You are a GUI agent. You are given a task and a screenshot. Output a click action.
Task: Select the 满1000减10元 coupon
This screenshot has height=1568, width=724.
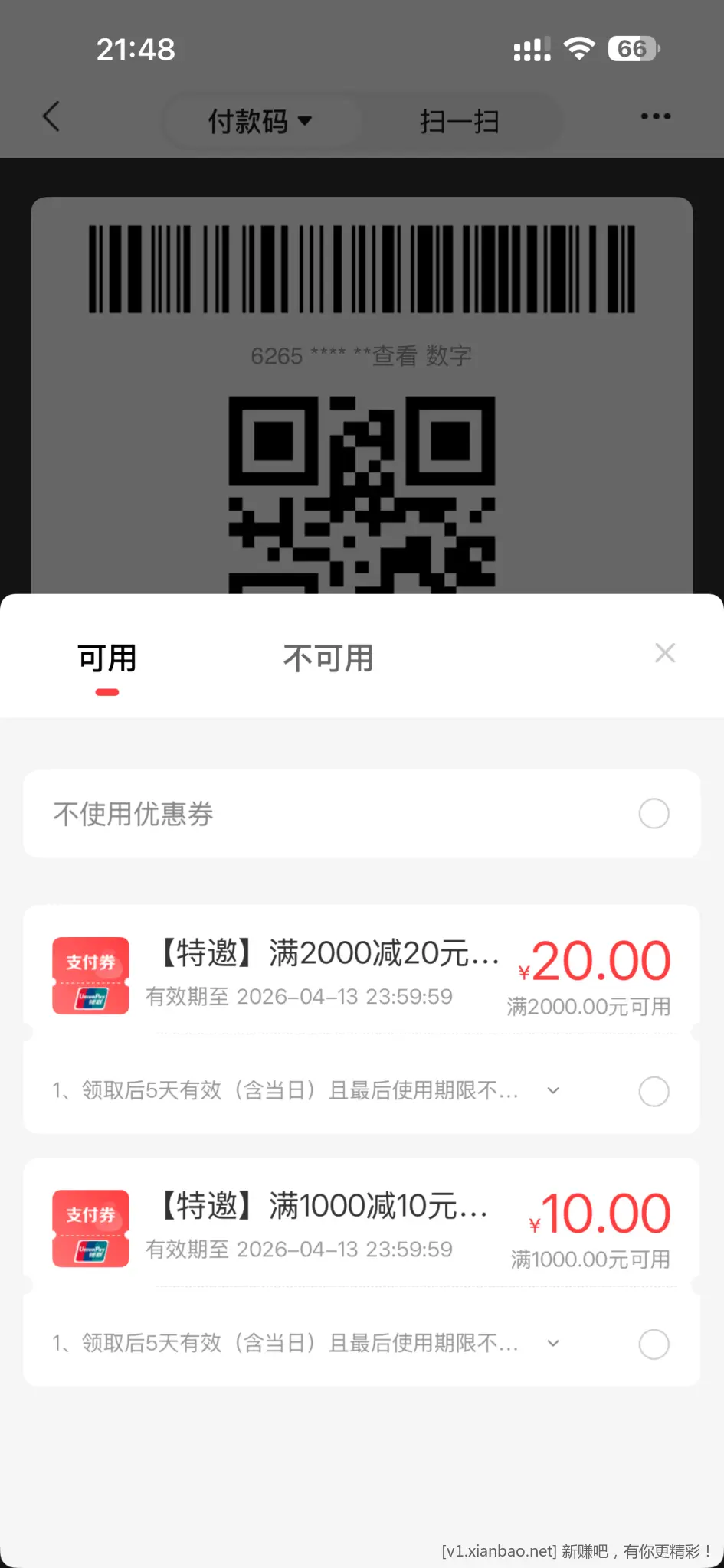click(653, 1344)
